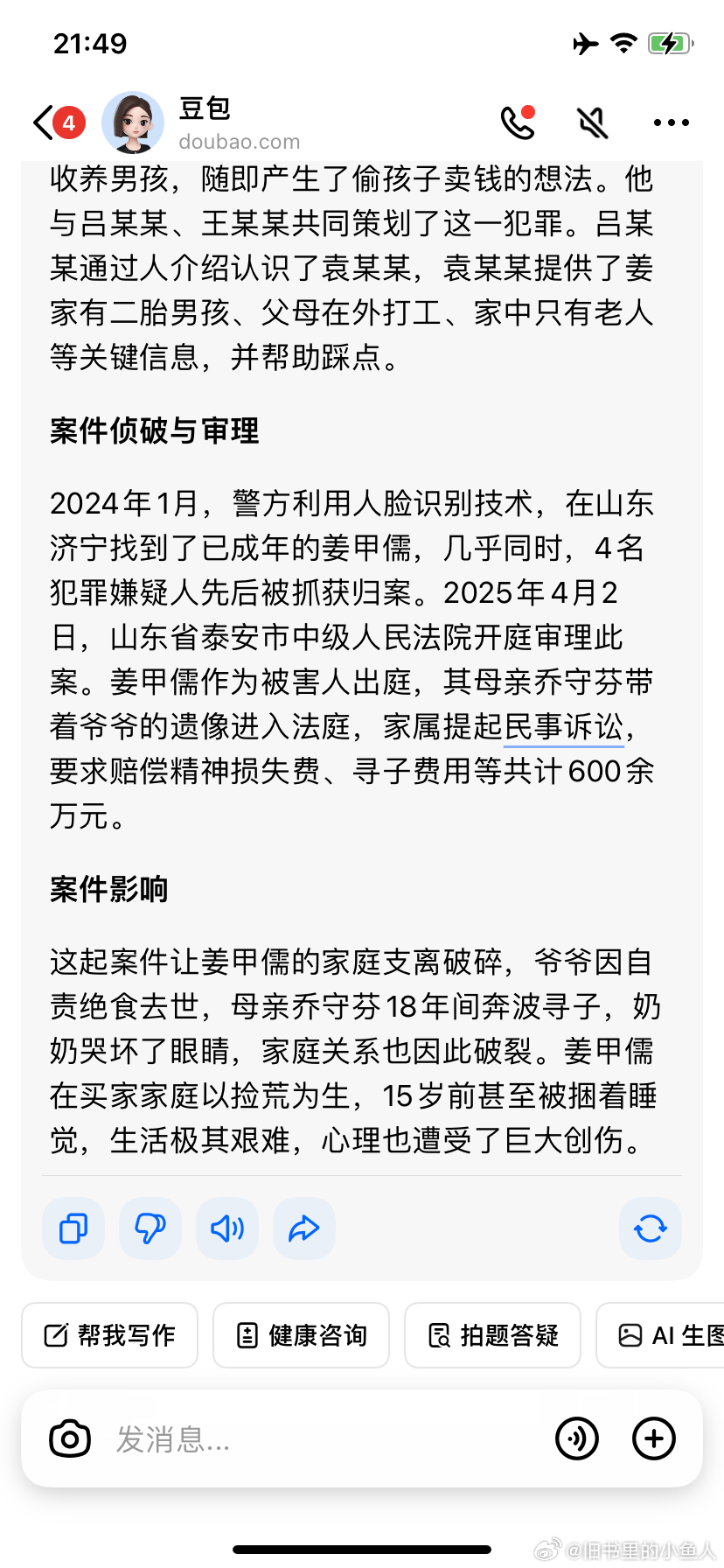Share this reply
Image resolution: width=724 pixels, height=1568 pixels.
coord(304,1228)
